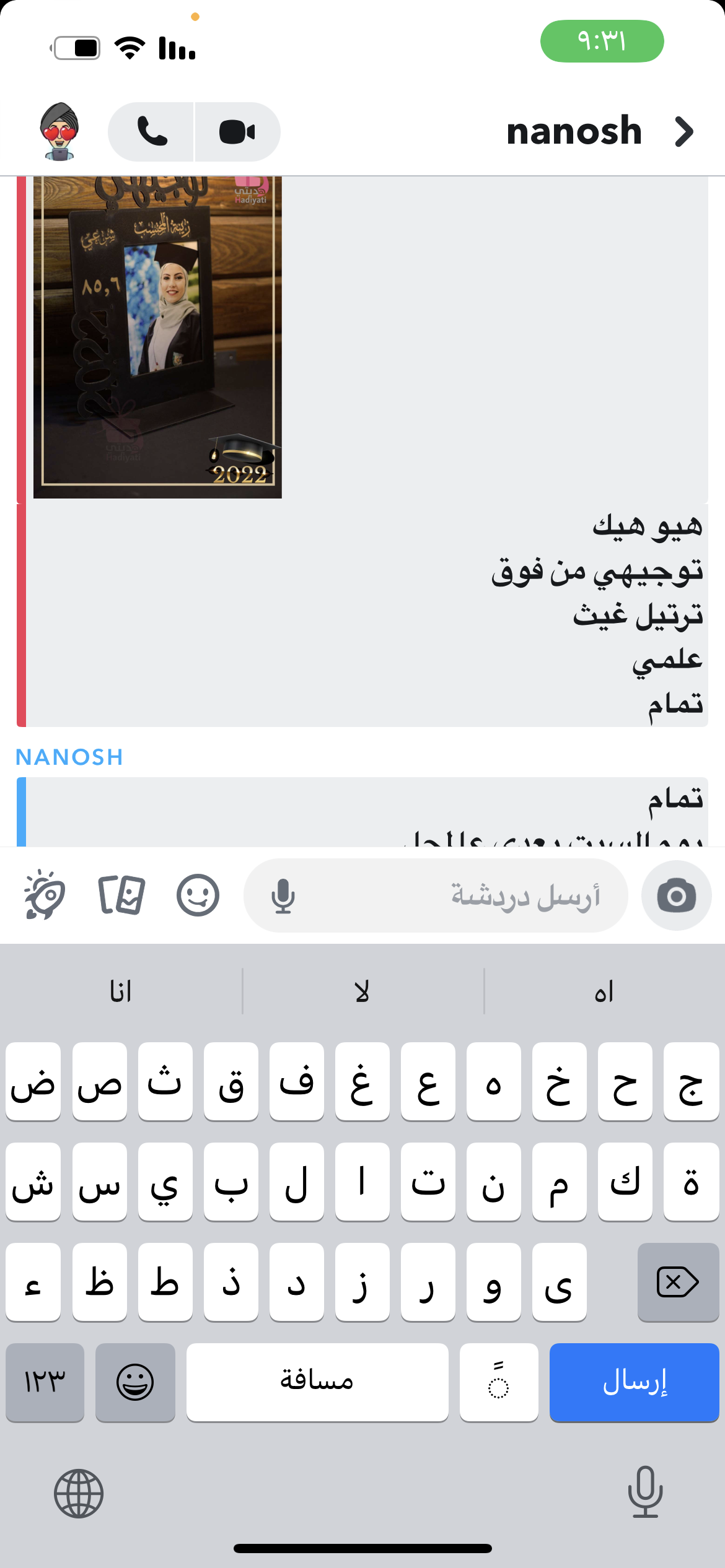Start a voice call with nanosh

point(152,132)
